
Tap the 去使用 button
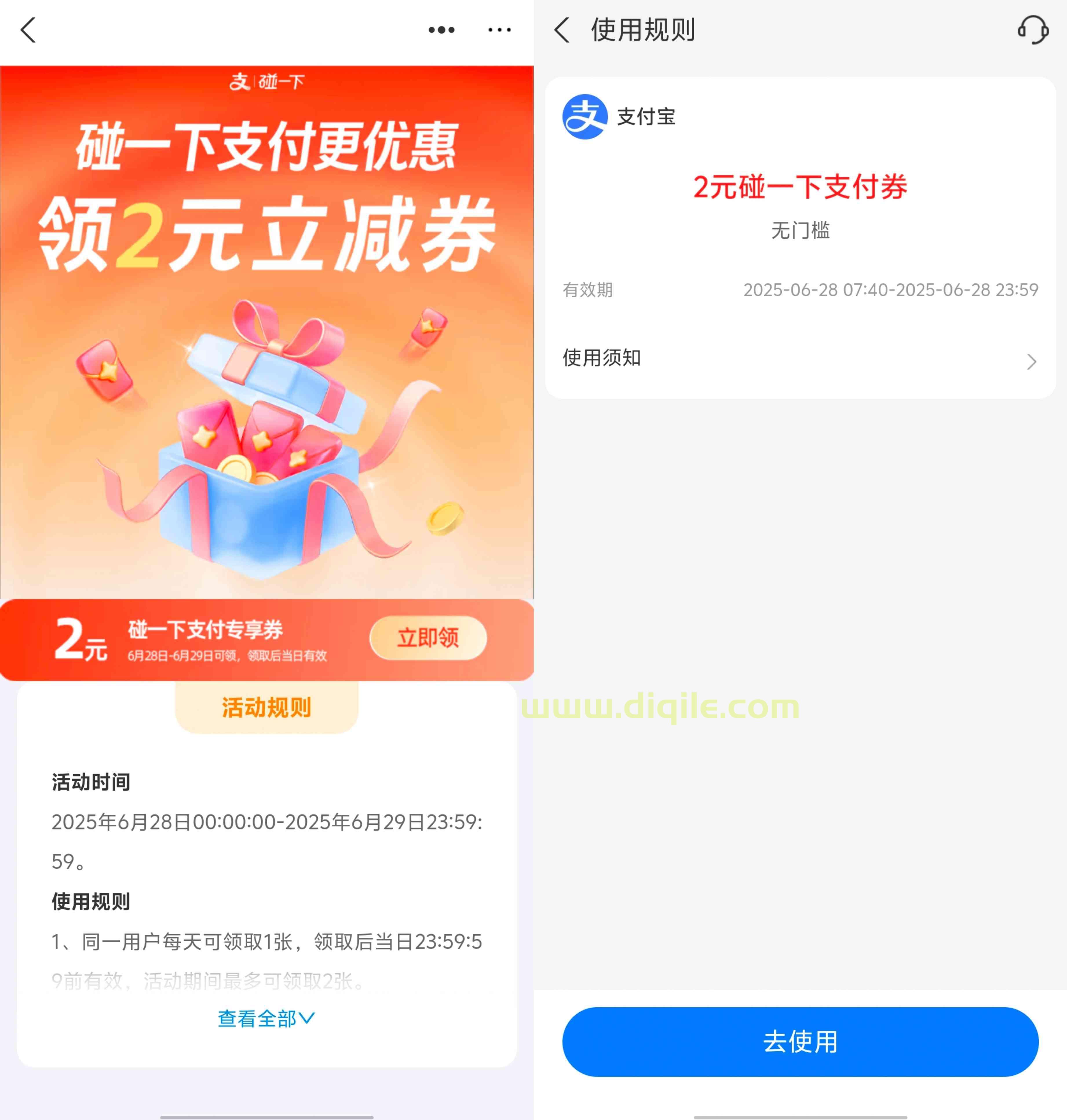800,1042
